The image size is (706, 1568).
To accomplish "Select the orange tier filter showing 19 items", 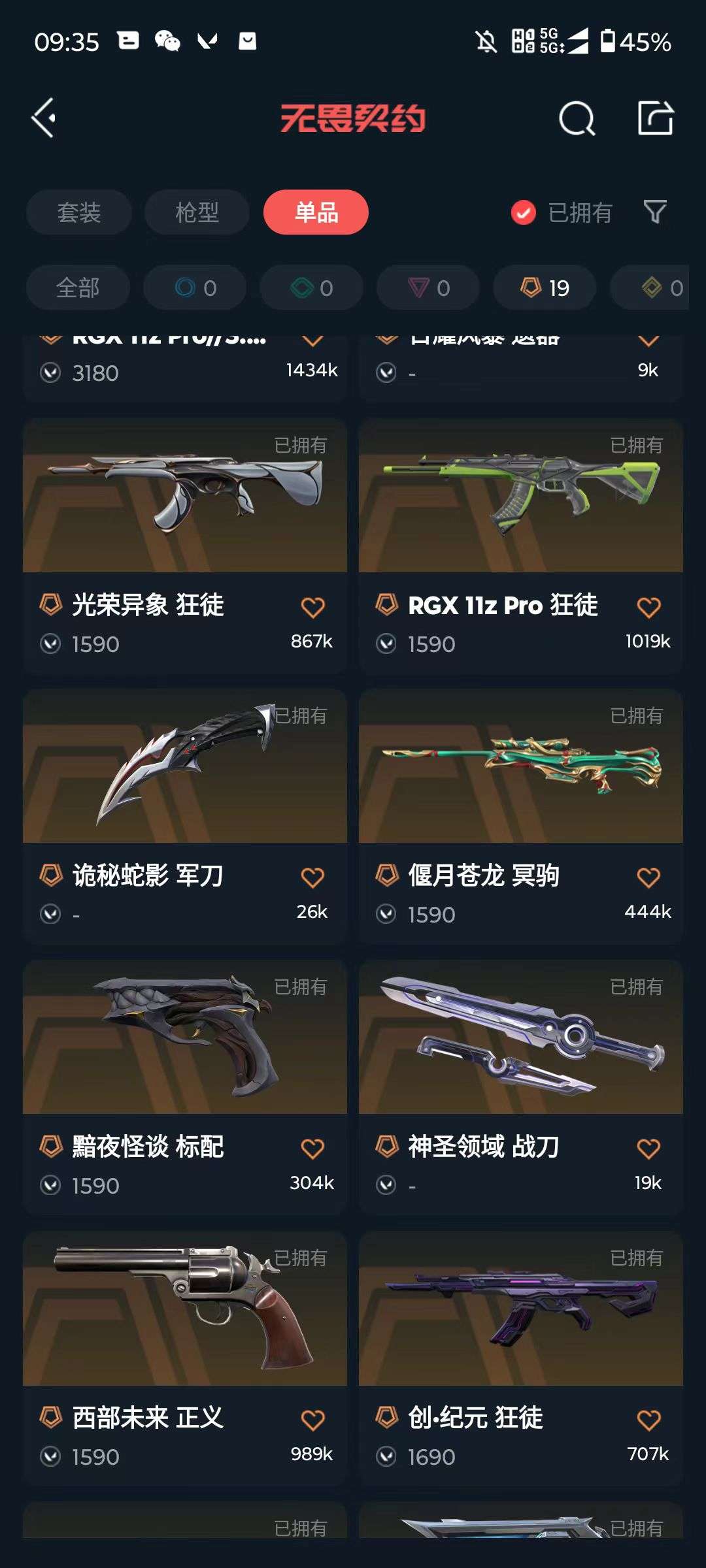I will (x=543, y=287).
